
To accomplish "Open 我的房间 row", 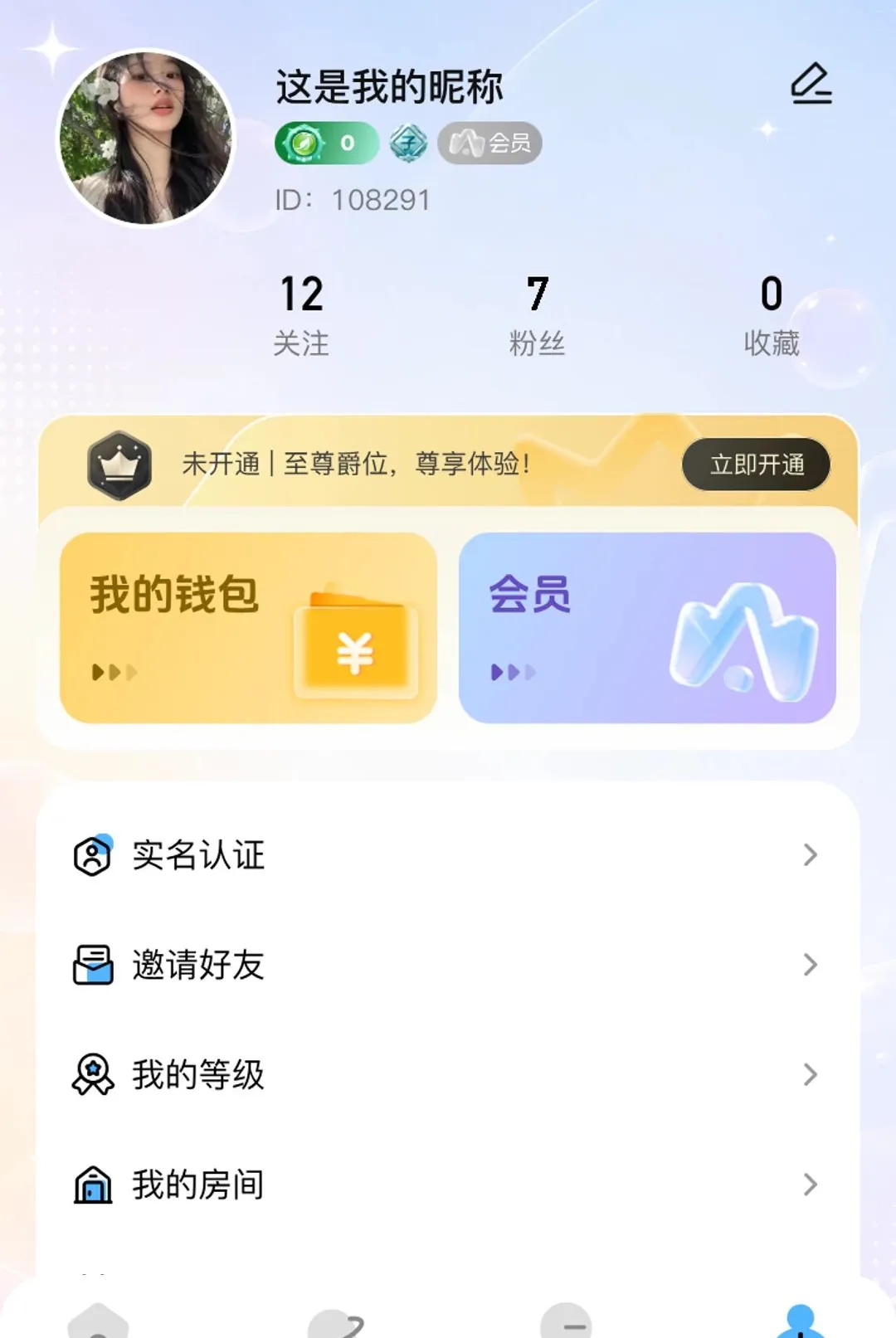I will point(447,1185).
